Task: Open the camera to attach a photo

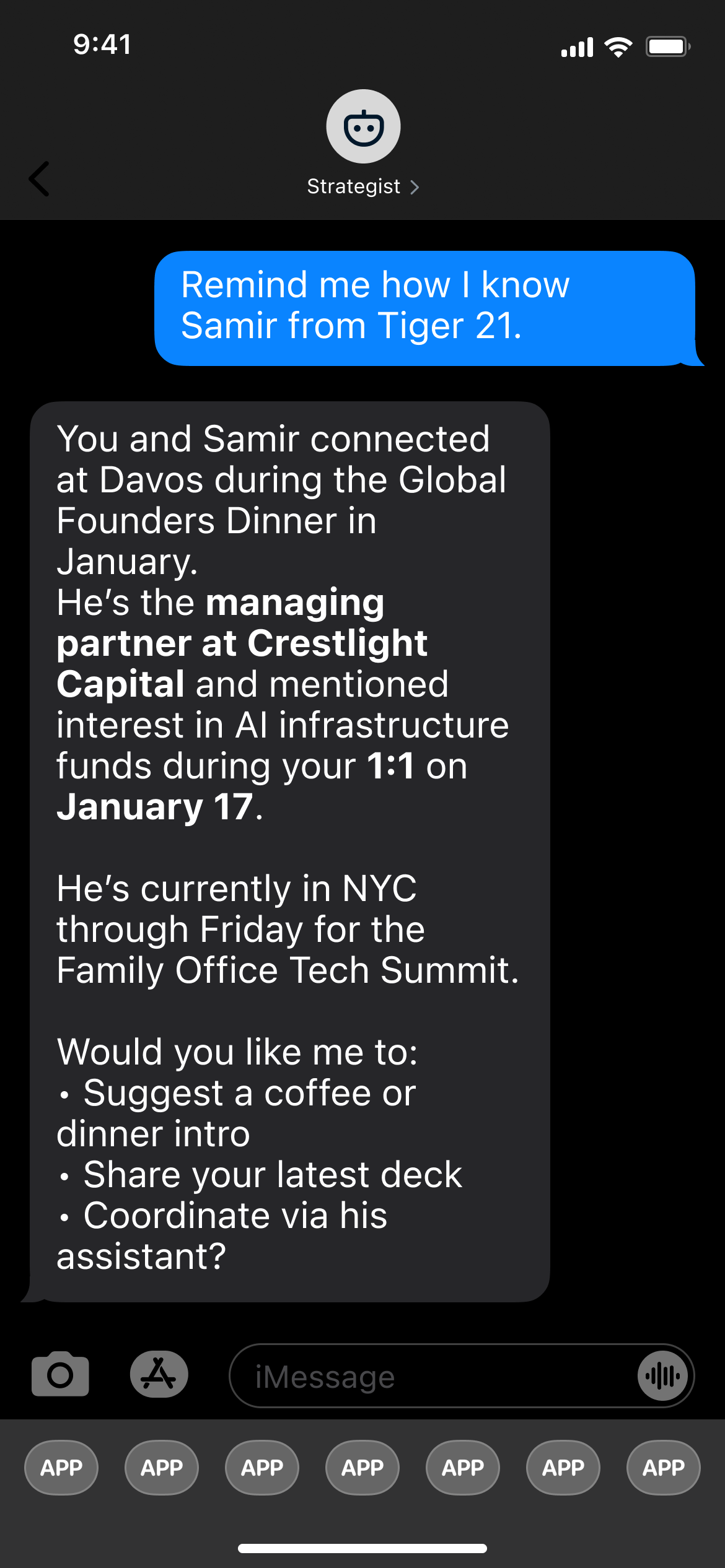Action: click(x=60, y=1374)
